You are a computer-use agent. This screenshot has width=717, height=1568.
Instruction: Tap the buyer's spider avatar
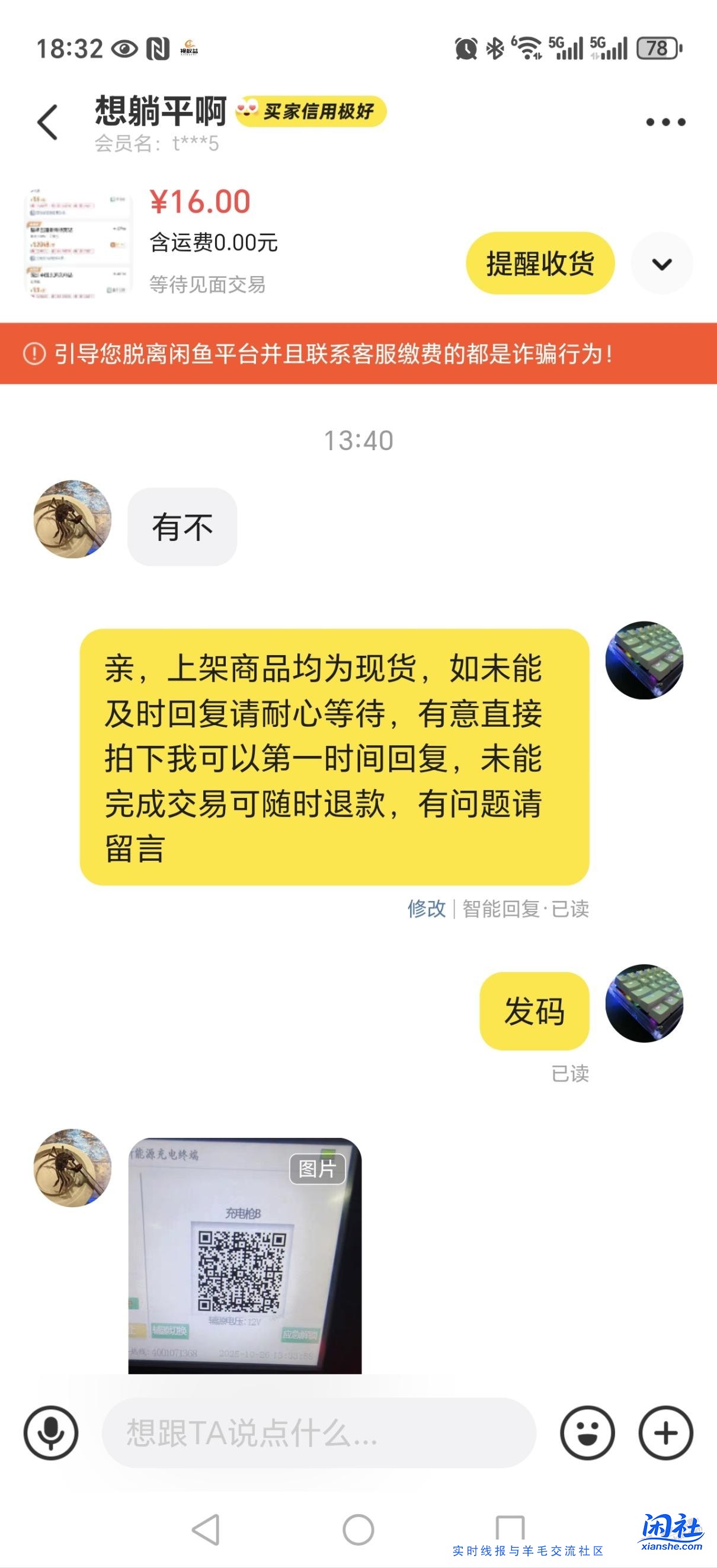72,520
